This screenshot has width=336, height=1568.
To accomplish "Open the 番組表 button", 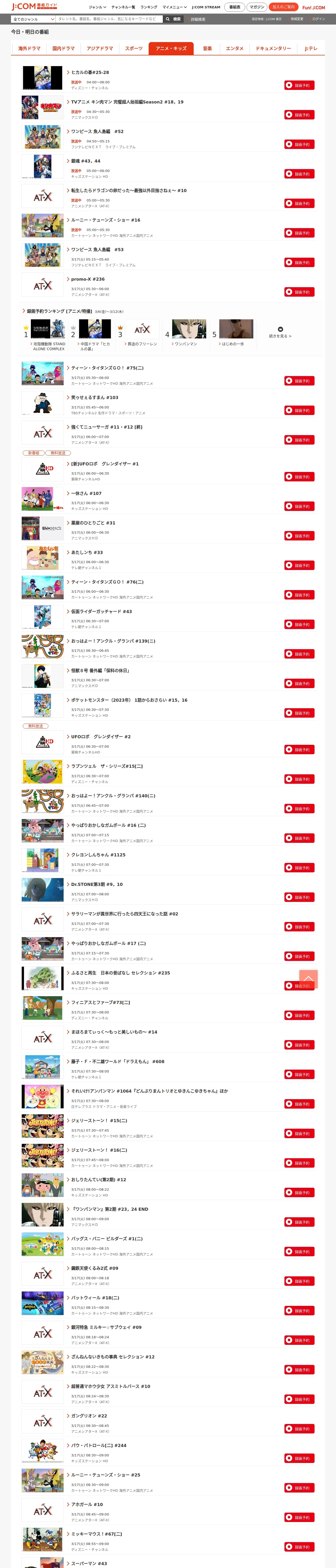I will (x=235, y=7).
